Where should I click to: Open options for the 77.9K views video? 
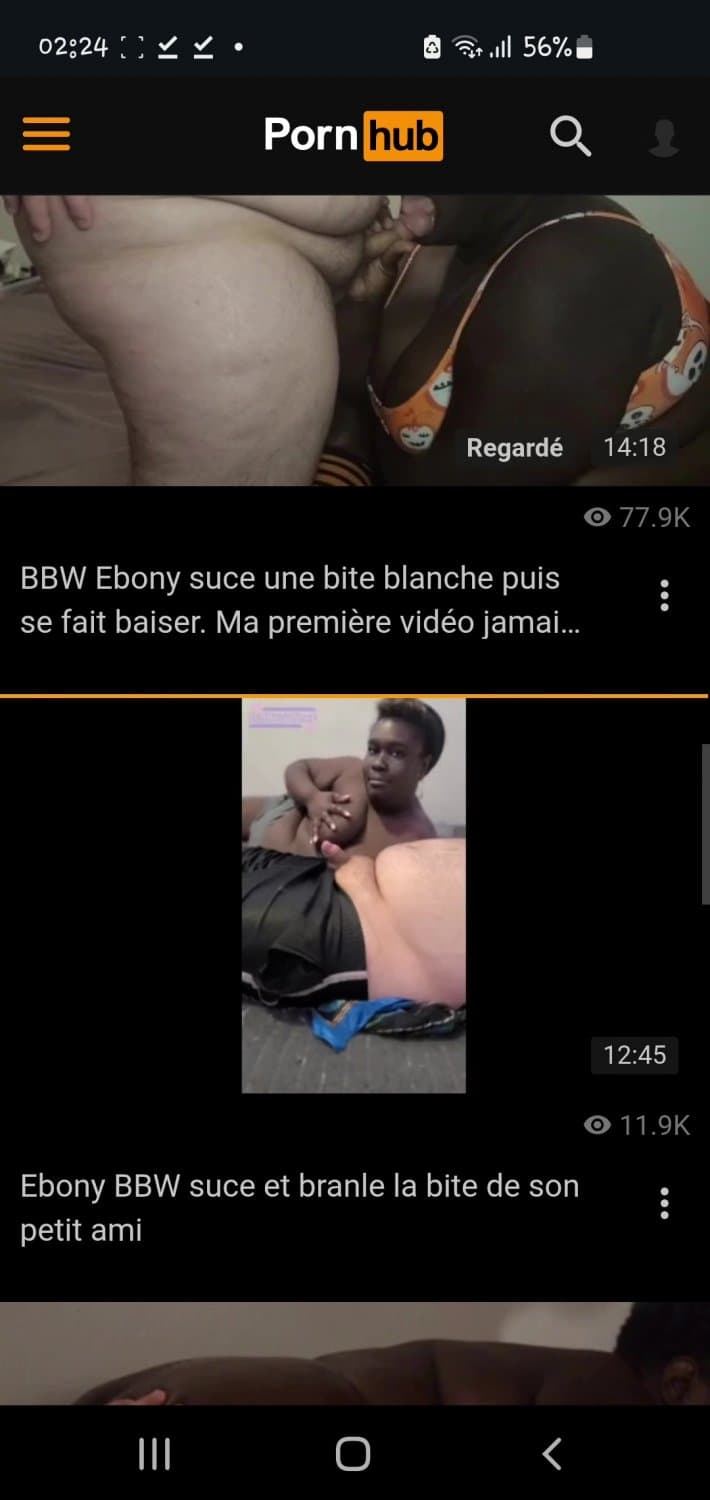(x=664, y=596)
